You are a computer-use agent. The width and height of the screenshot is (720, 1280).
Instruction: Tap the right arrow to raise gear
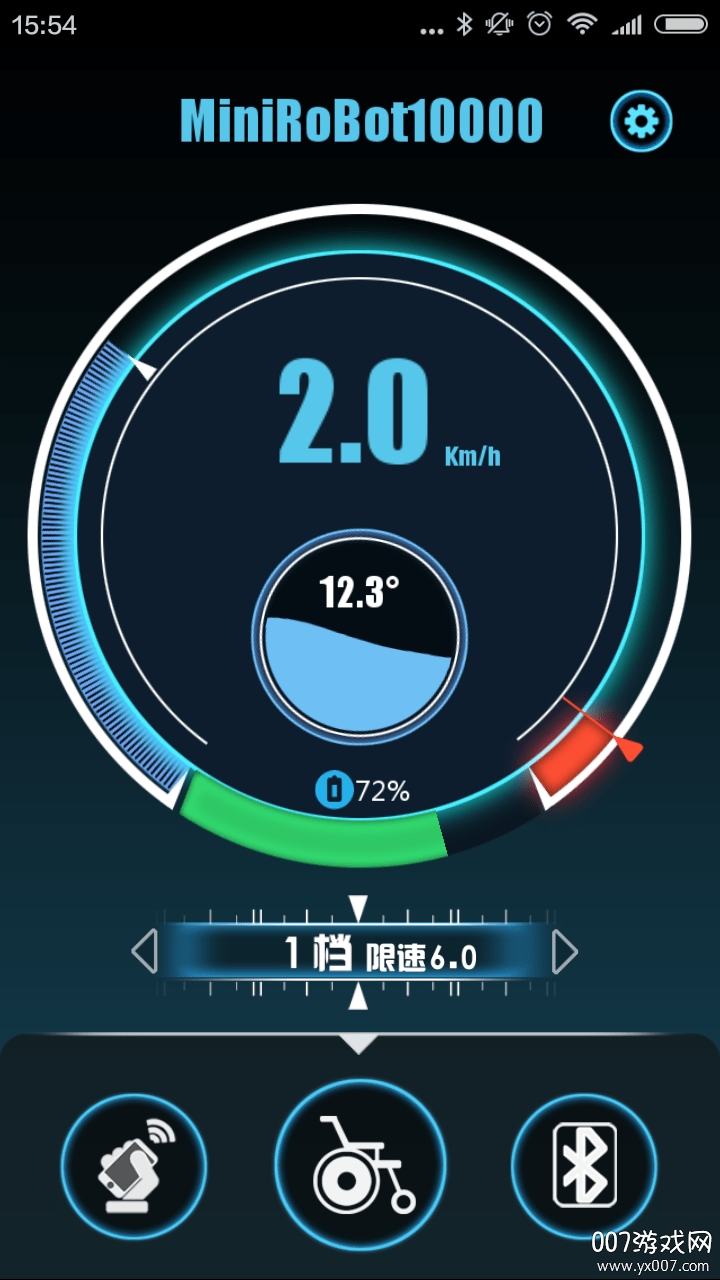pyautogui.click(x=565, y=952)
